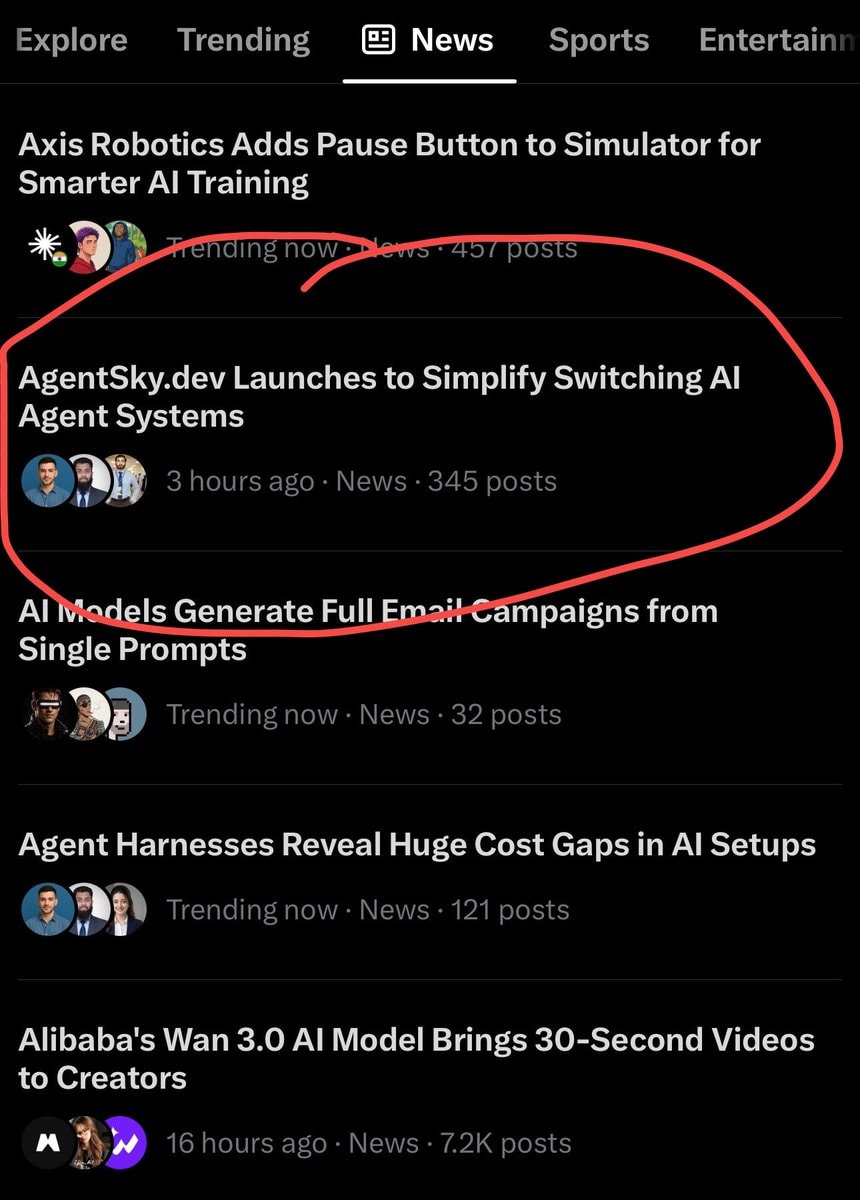Screen dimensions: 860x1200
Task: Open the Entertainment tab
Action: click(x=778, y=40)
